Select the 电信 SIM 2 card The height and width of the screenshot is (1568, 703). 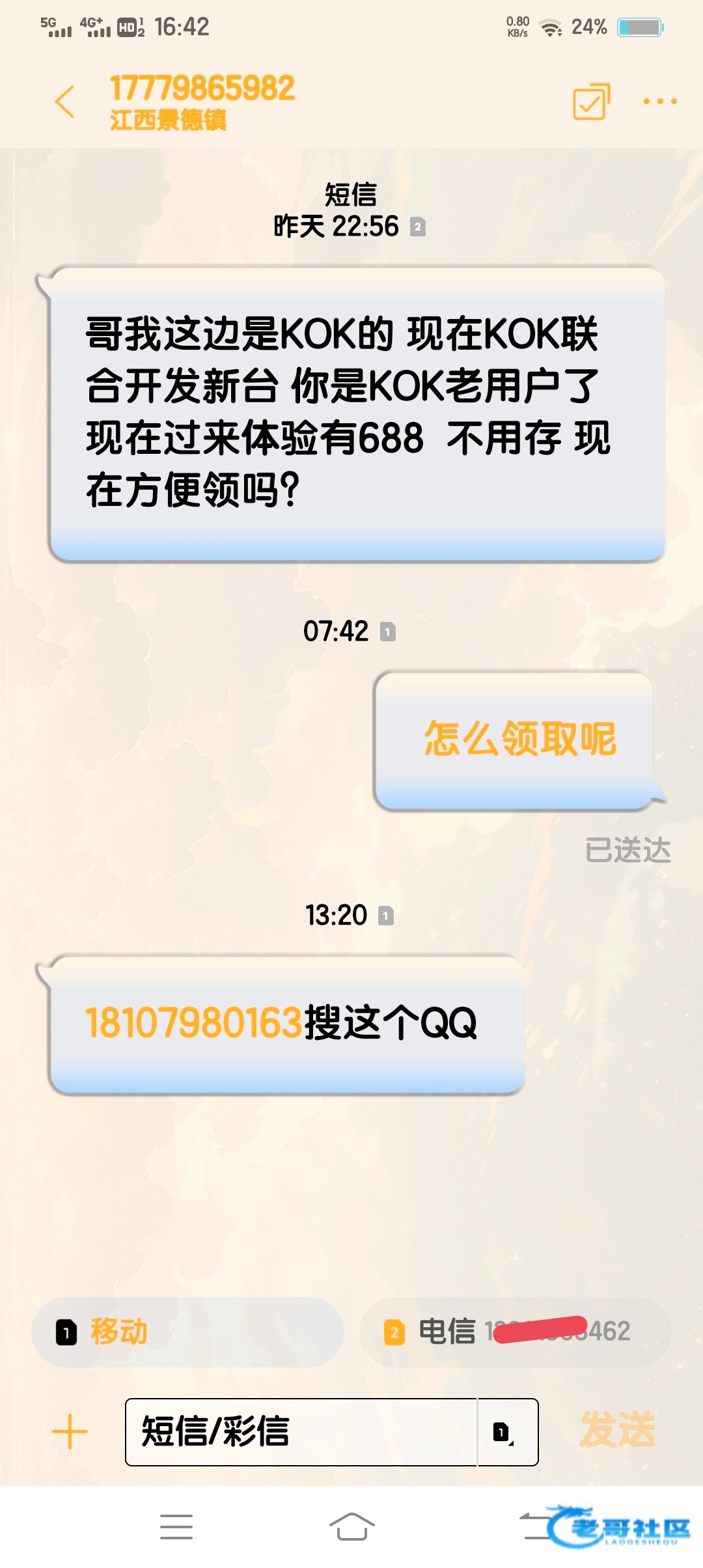pyautogui.click(x=515, y=1332)
